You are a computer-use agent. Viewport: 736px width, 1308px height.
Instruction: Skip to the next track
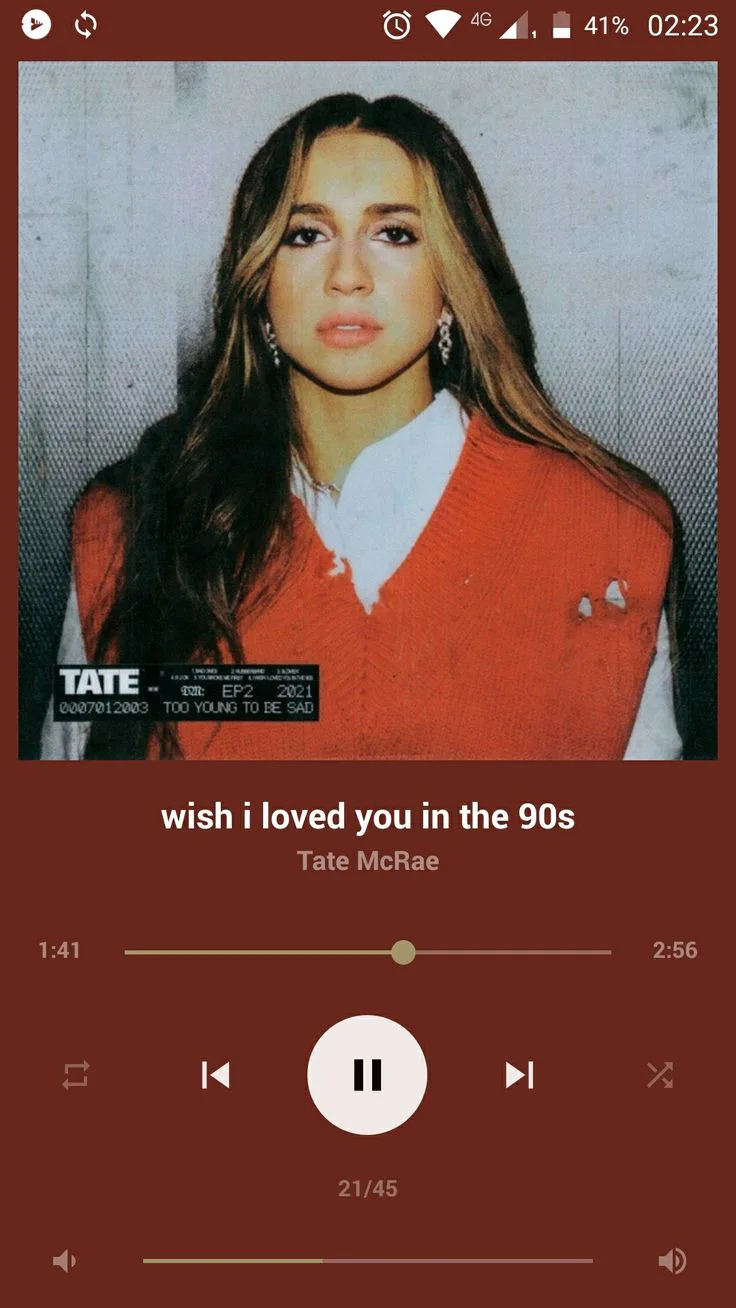pyautogui.click(x=519, y=1075)
